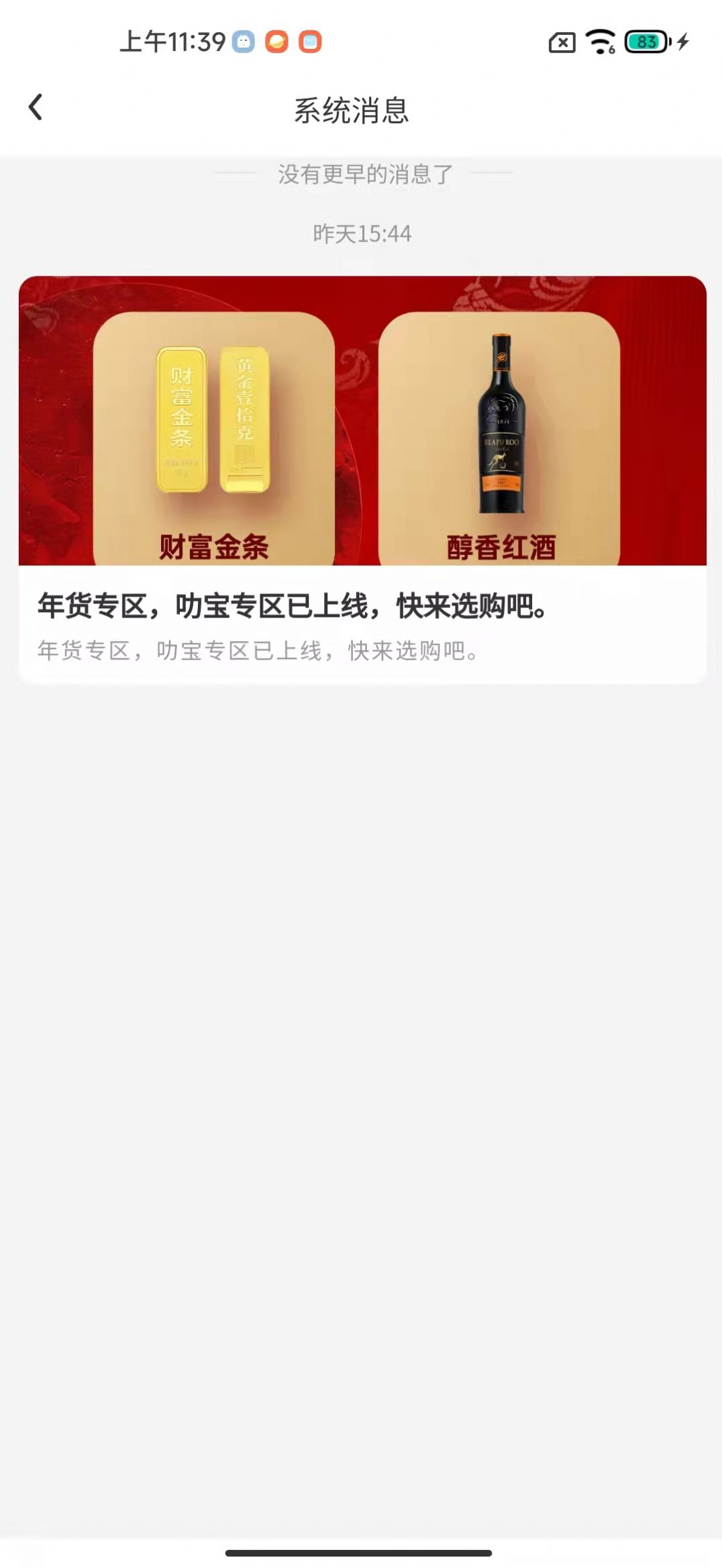The width and height of the screenshot is (722, 1568).
Task: Tap the blue notification icon in status bar
Action: [244, 42]
